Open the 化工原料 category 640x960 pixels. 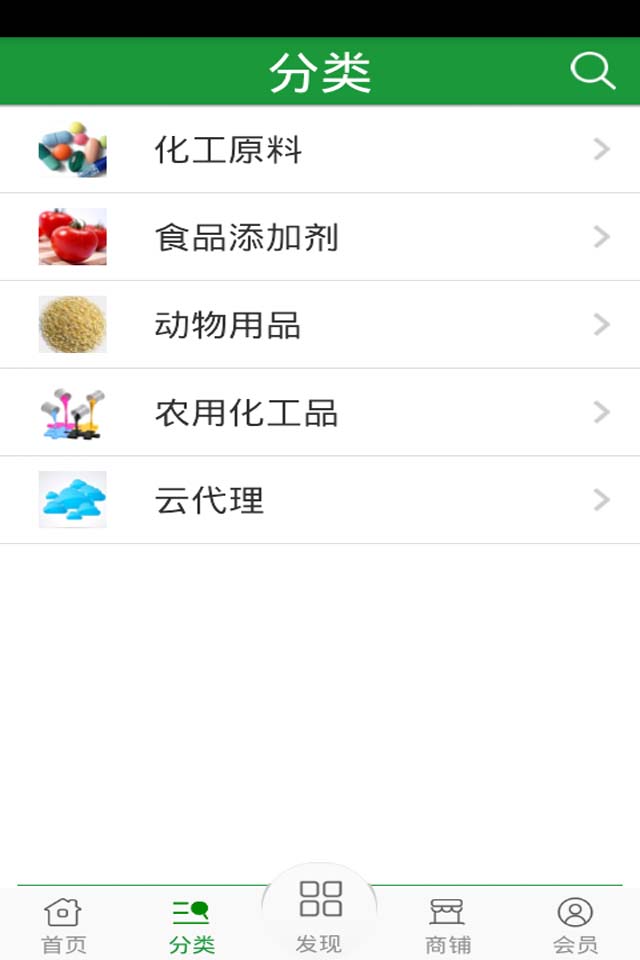click(x=320, y=150)
